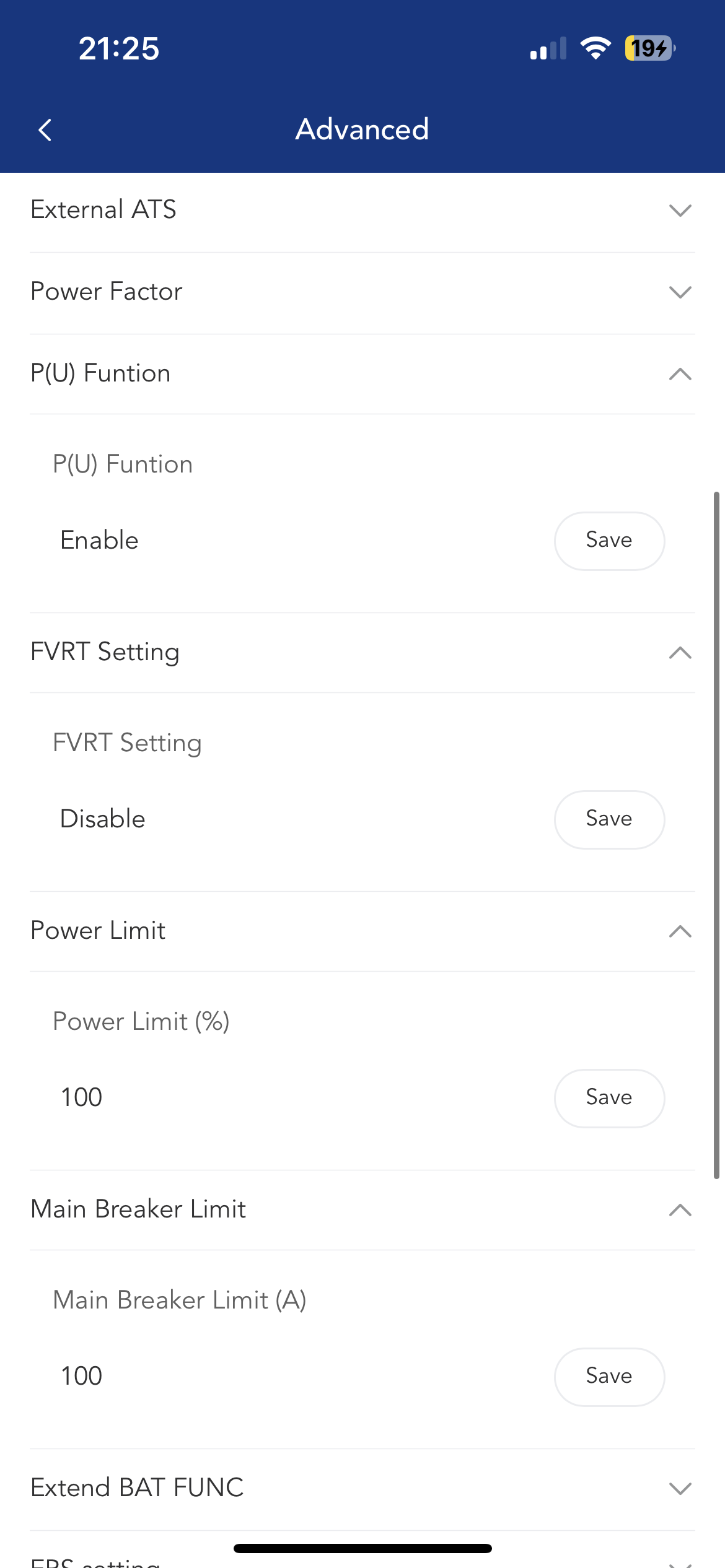Save the P(U) Funtion Enable setting
The height and width of the screenshot is (1568, 725).
609,541
